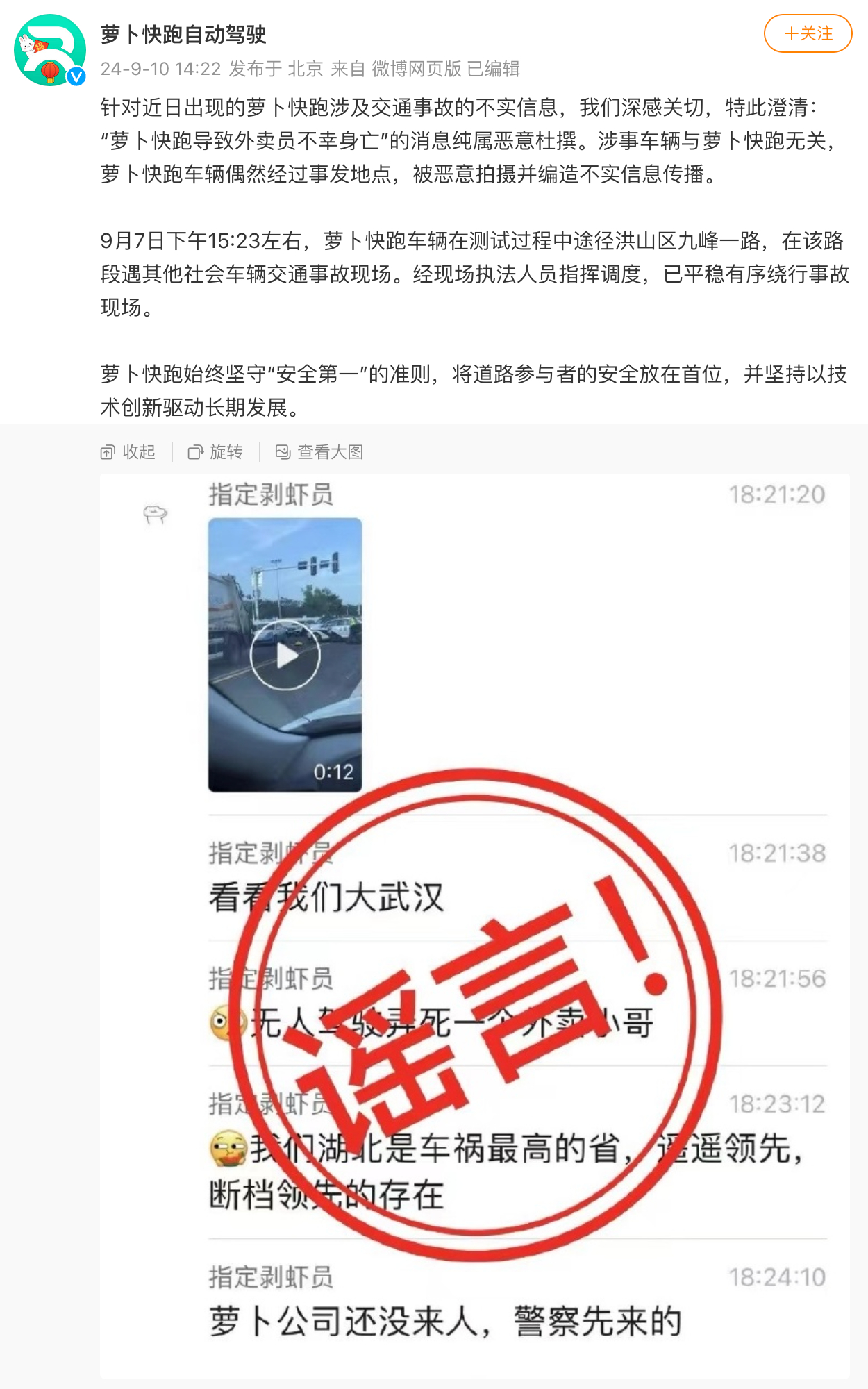Tap the expanded rumor screenshot image
Screen dimensions: 868x1389
click(x=475, y=926)
